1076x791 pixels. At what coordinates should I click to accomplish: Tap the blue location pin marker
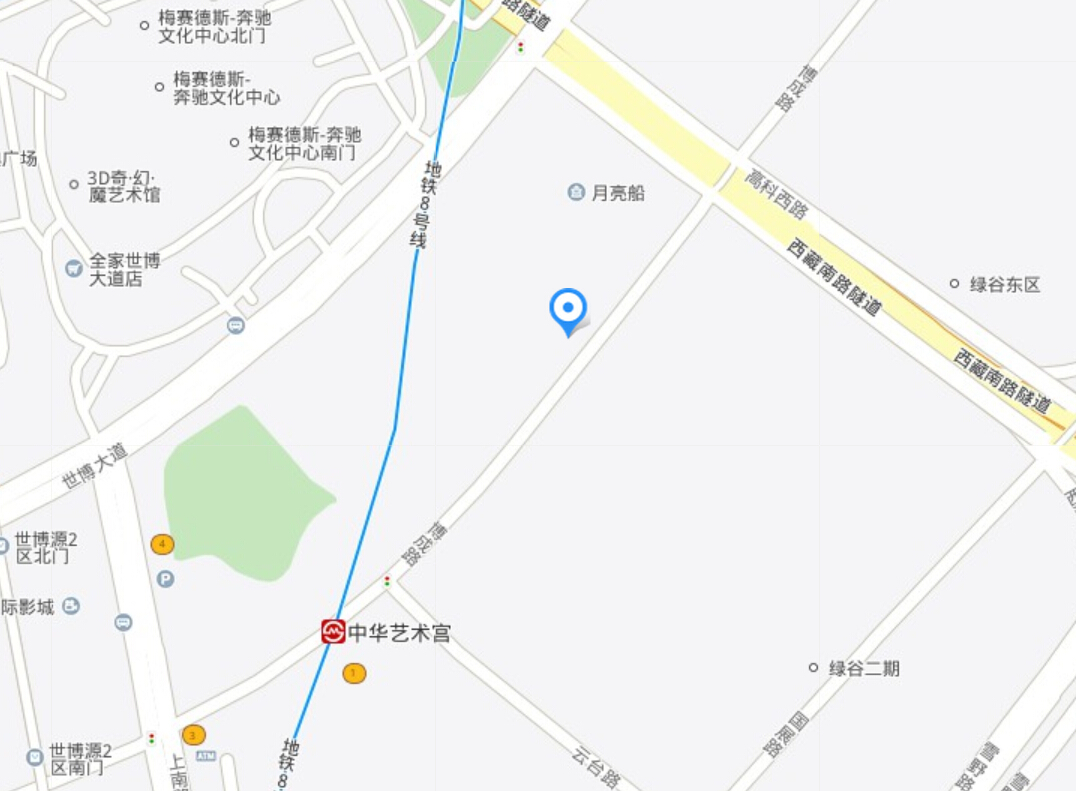coord(569,310)
